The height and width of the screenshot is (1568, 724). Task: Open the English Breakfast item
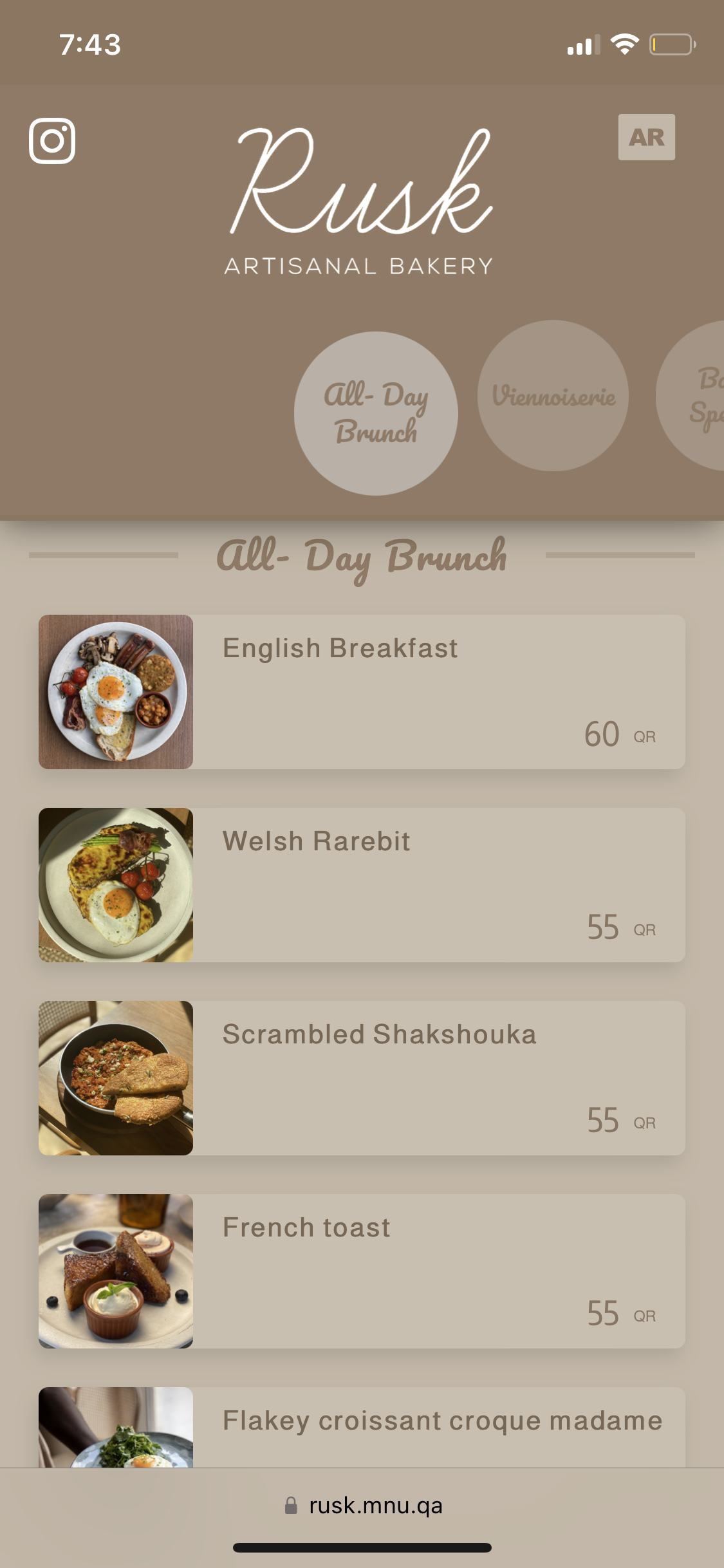coord(362,692)
